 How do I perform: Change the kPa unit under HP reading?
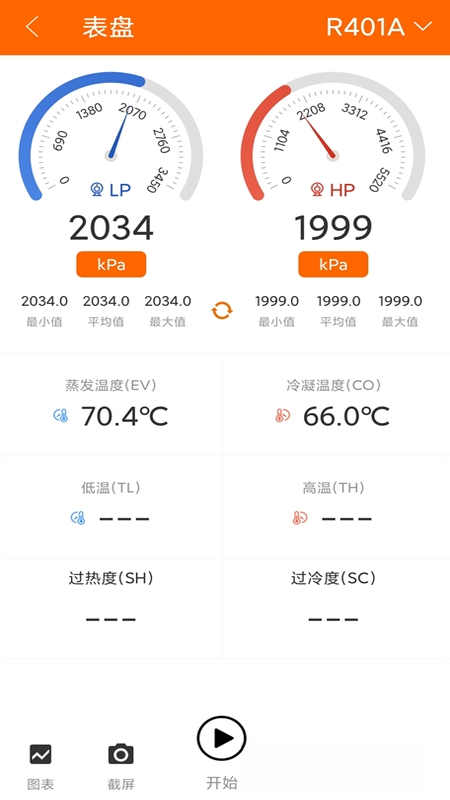coord(333,264)
